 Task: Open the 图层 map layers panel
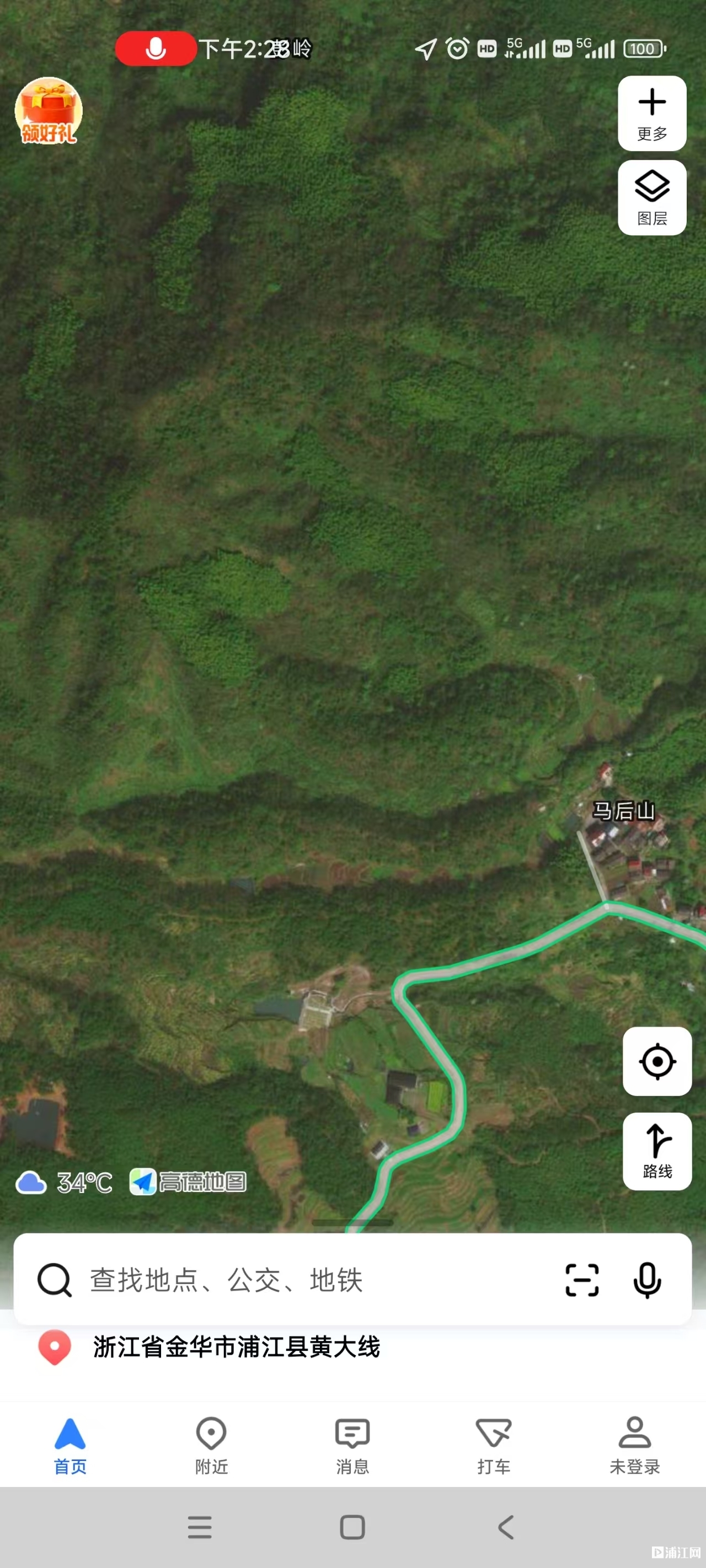tap(652, 197)
